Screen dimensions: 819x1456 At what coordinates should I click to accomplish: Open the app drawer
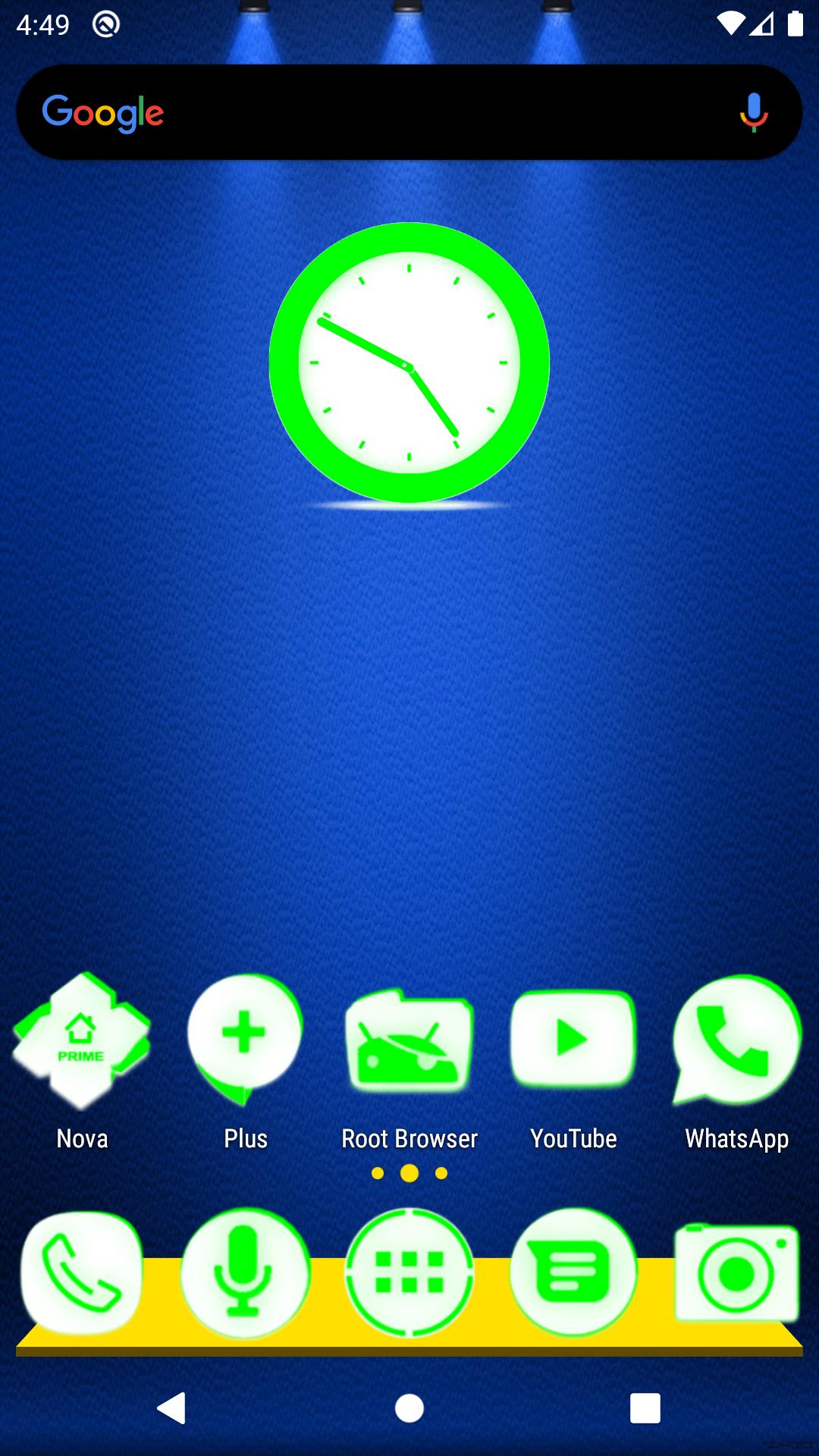409,1272
